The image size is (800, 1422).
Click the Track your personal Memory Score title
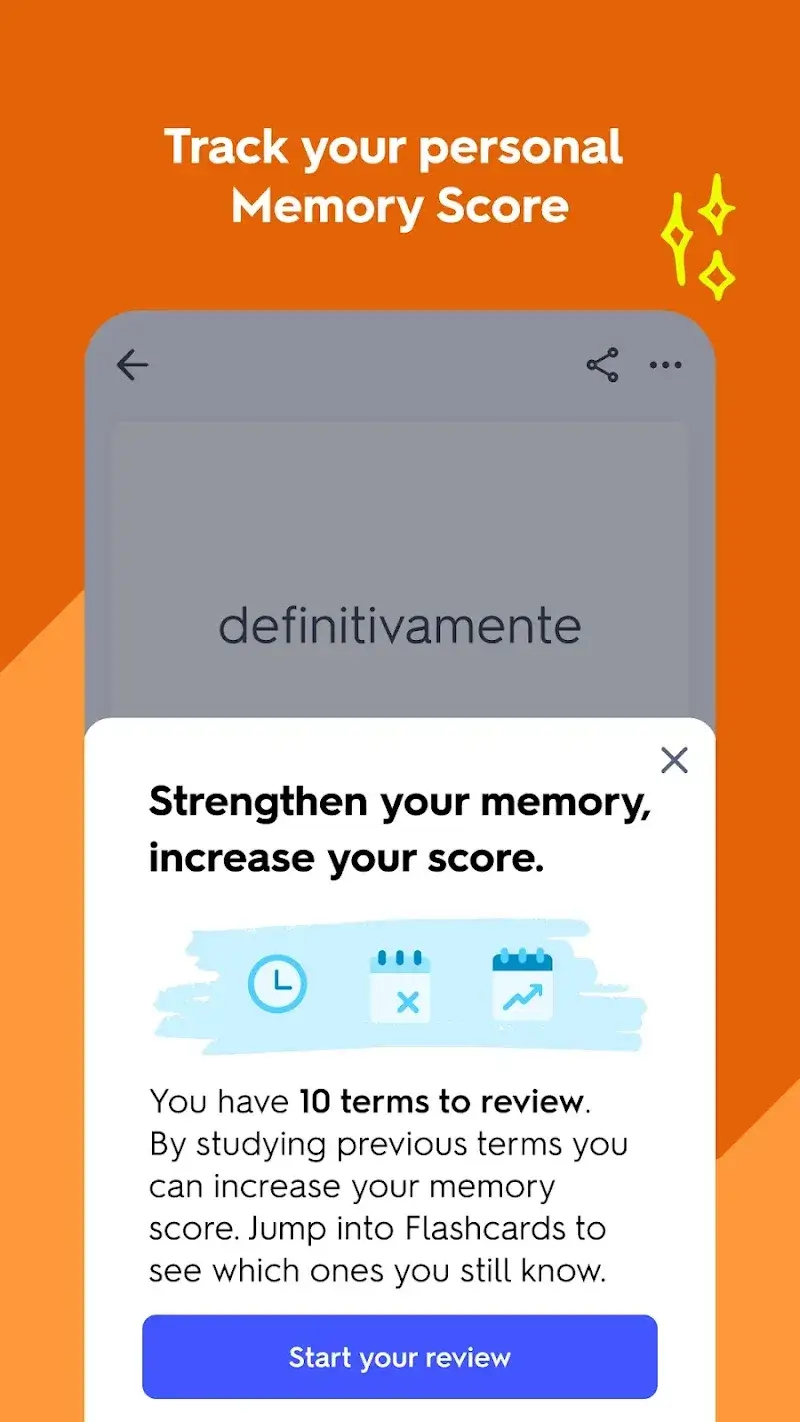point(395,177)
